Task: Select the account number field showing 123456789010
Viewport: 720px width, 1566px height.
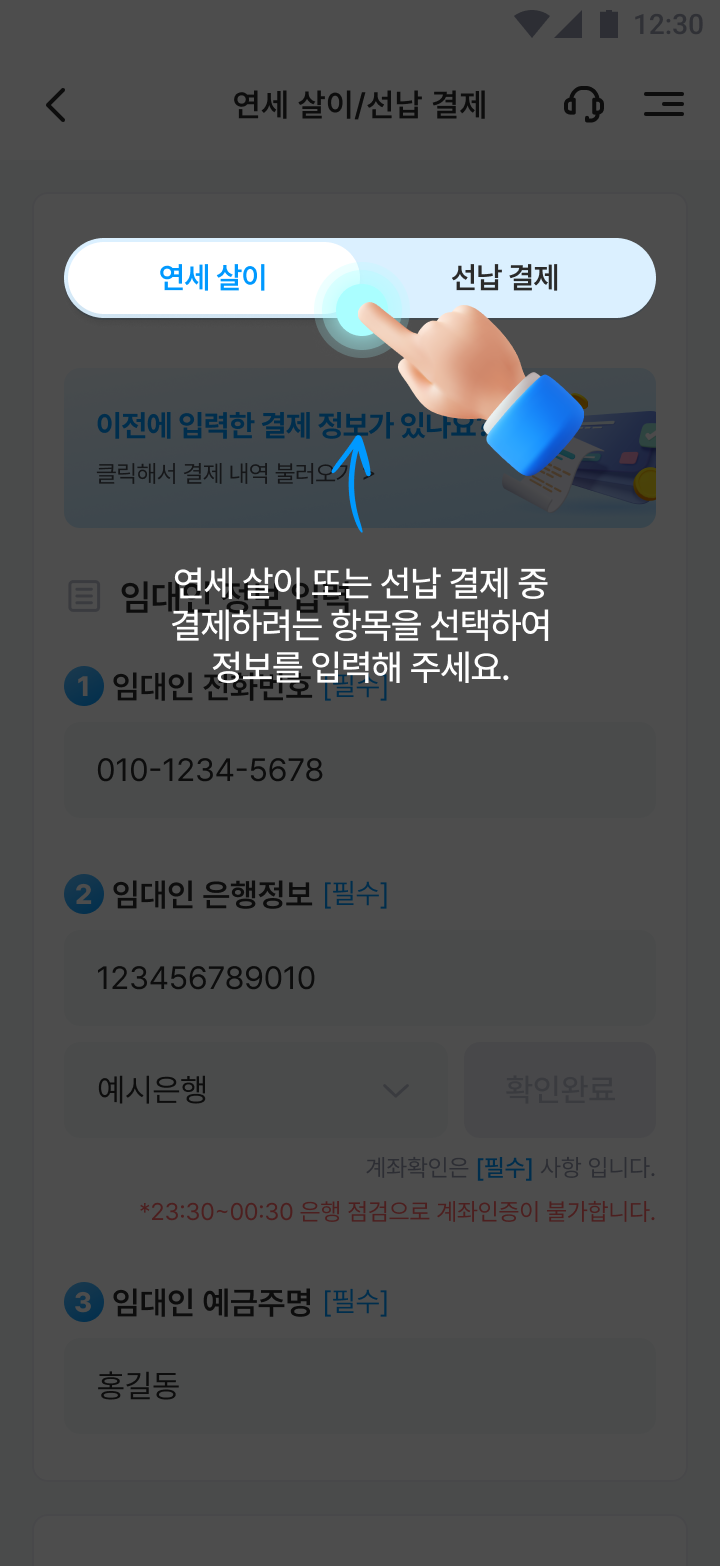Action: tap(360, 978)
